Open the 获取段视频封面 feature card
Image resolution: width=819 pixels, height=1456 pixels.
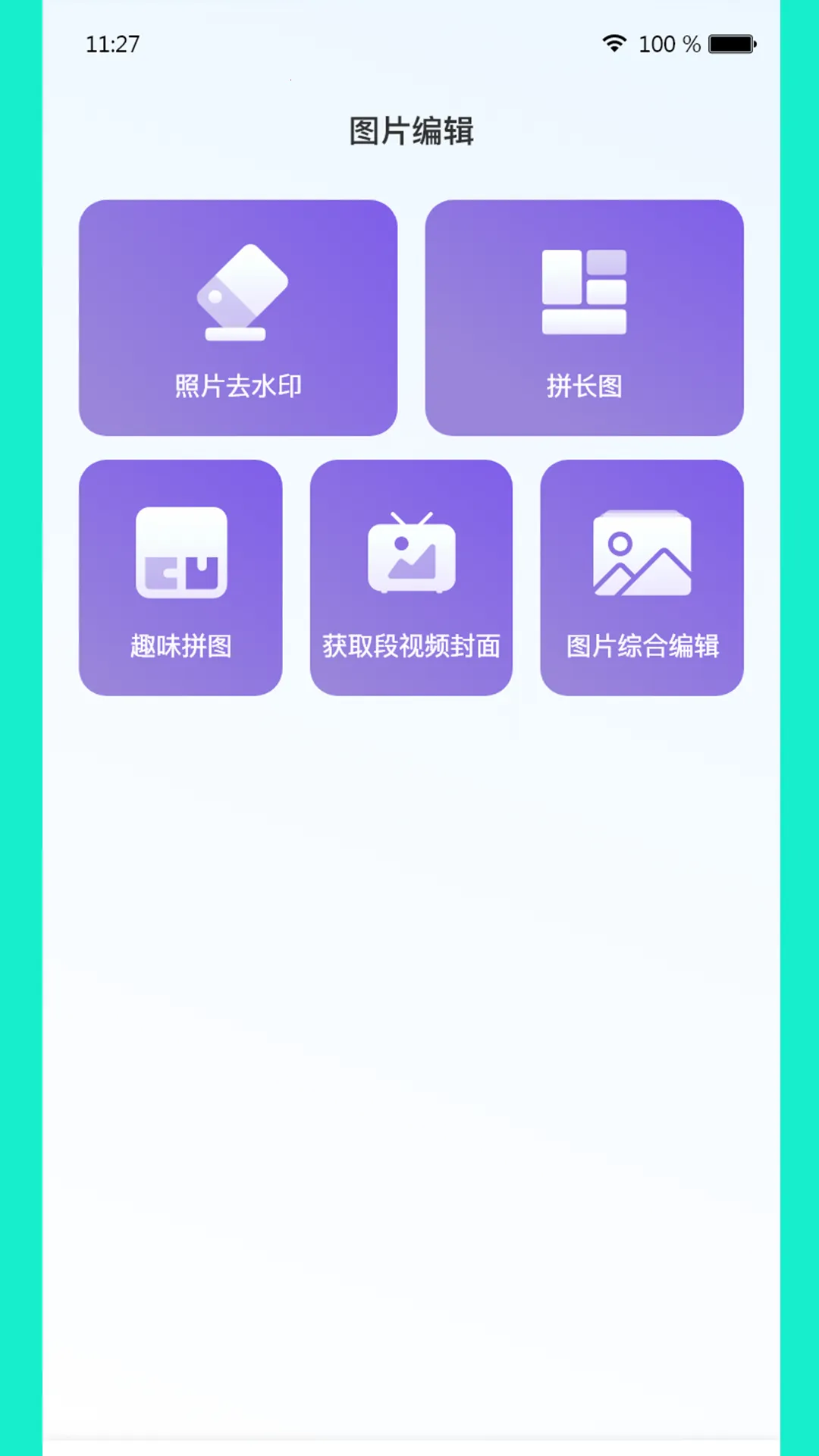(x=411, y=576)
